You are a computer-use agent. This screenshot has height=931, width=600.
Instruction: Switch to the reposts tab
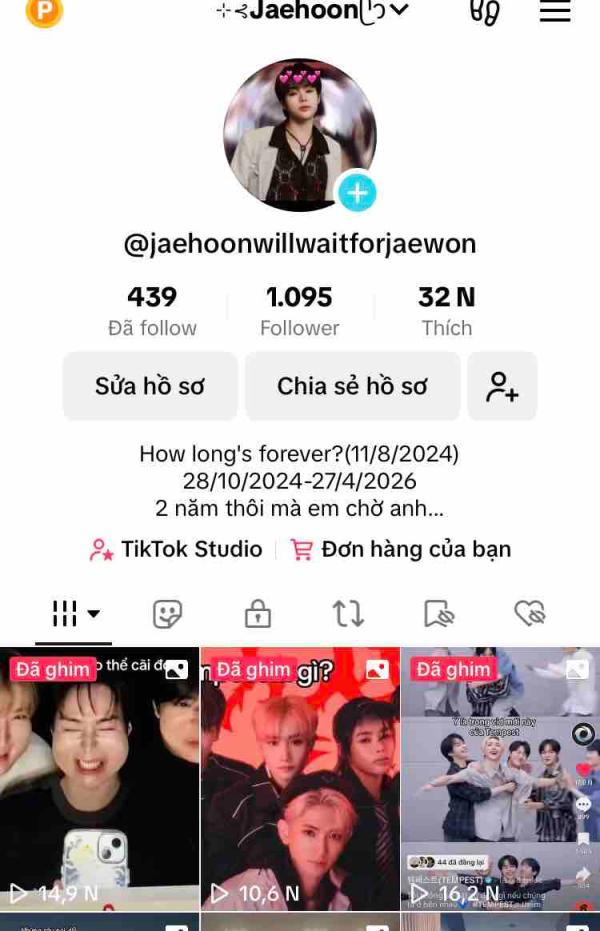(348, 613)
